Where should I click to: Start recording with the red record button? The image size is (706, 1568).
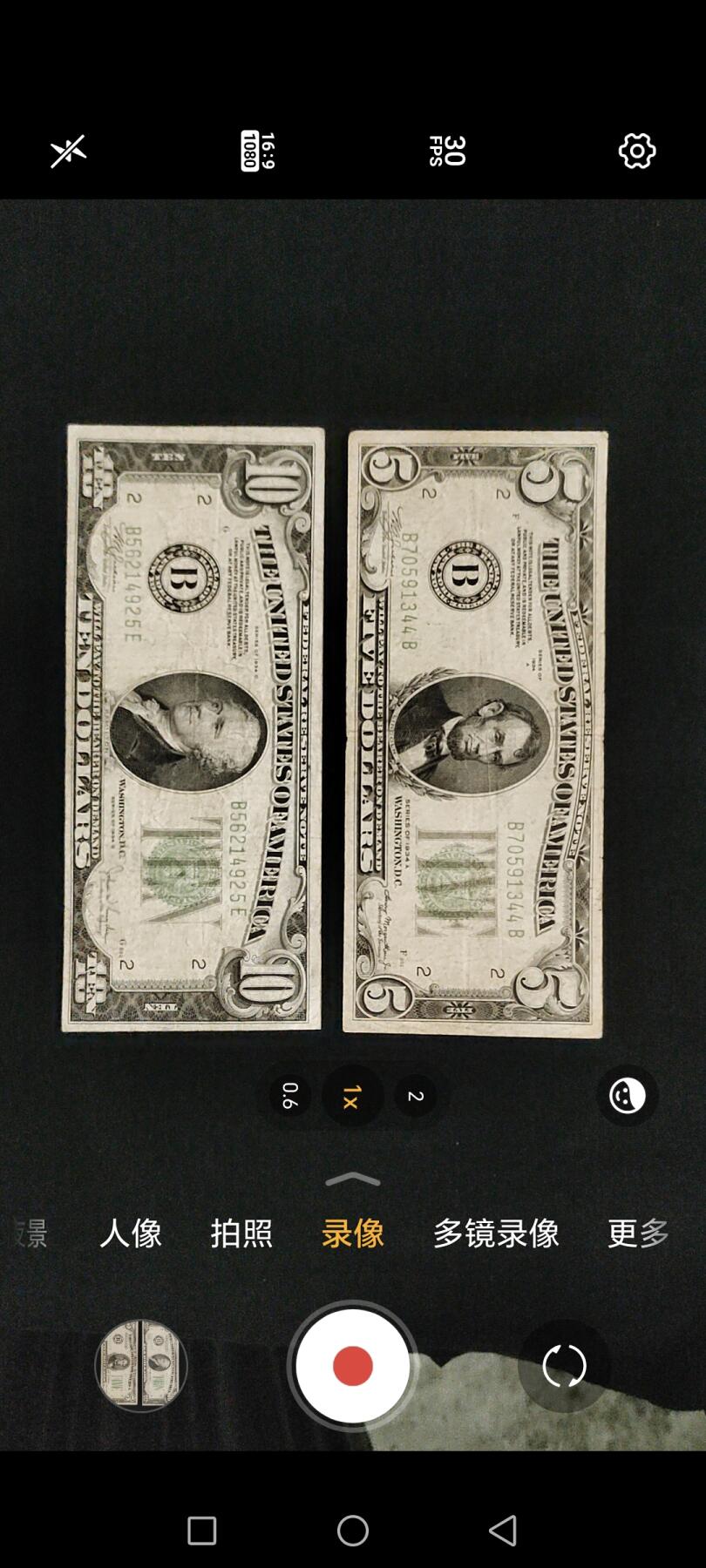(352, 1365)
